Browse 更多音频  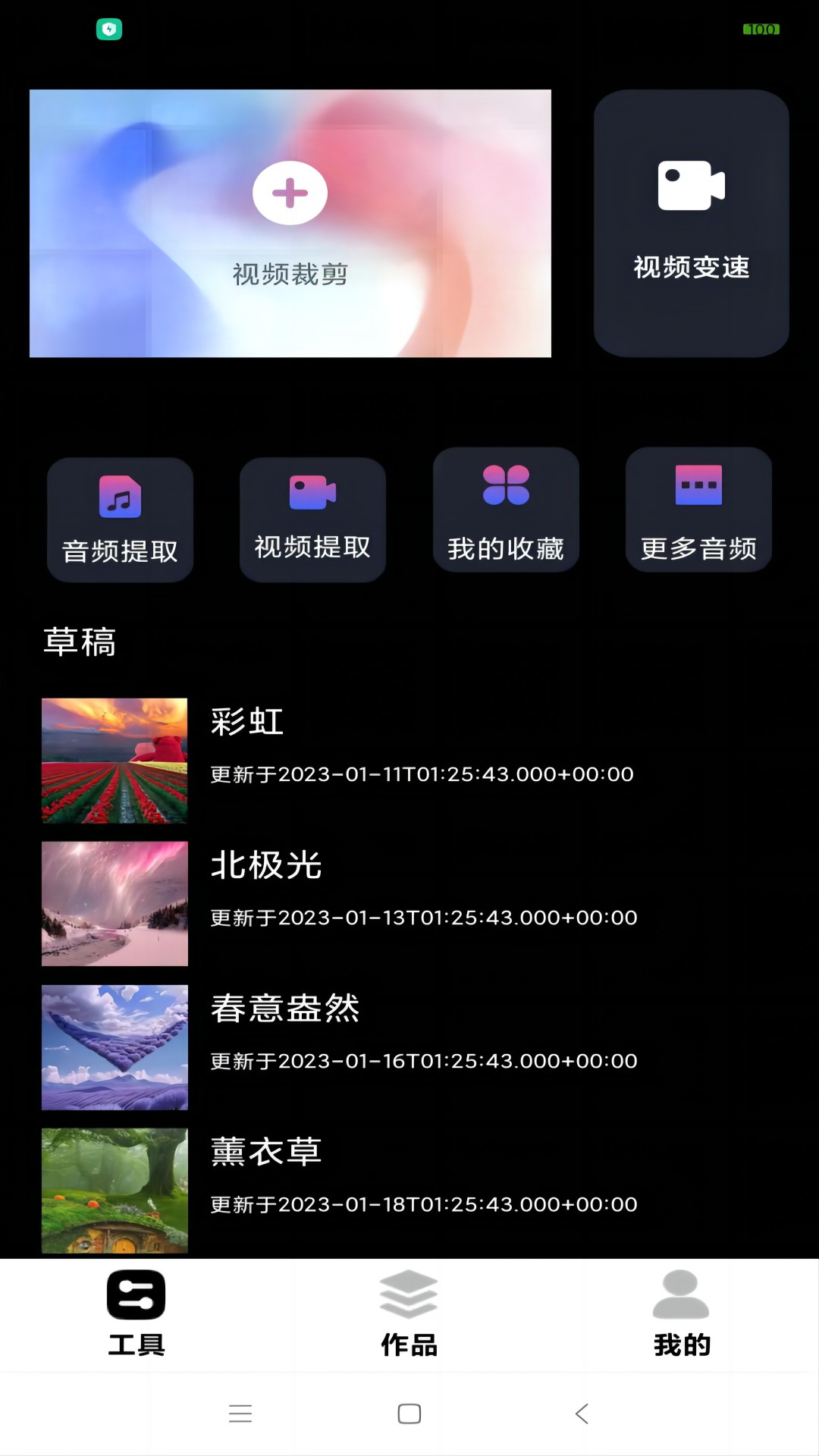tap(698, 510)
